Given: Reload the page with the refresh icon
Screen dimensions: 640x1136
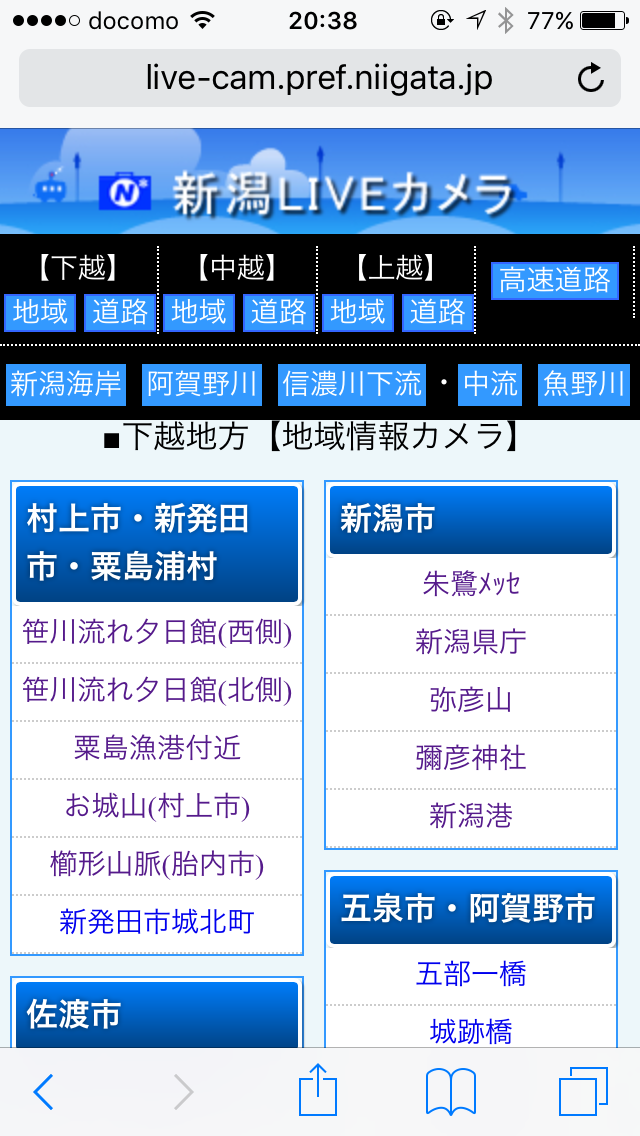Looking at the screenshot, I should 591,78.
